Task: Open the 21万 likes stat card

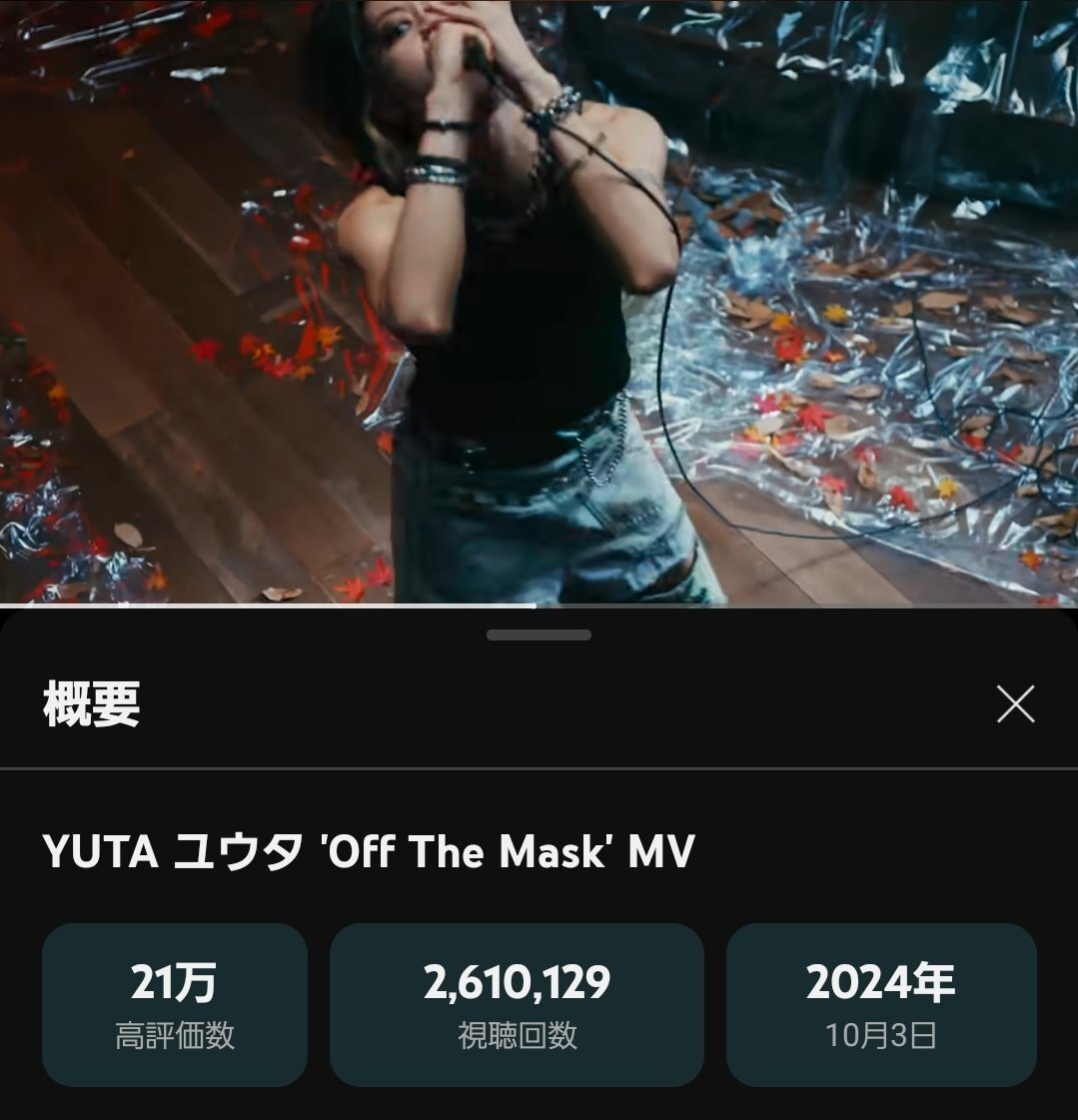Action: 176,1004
